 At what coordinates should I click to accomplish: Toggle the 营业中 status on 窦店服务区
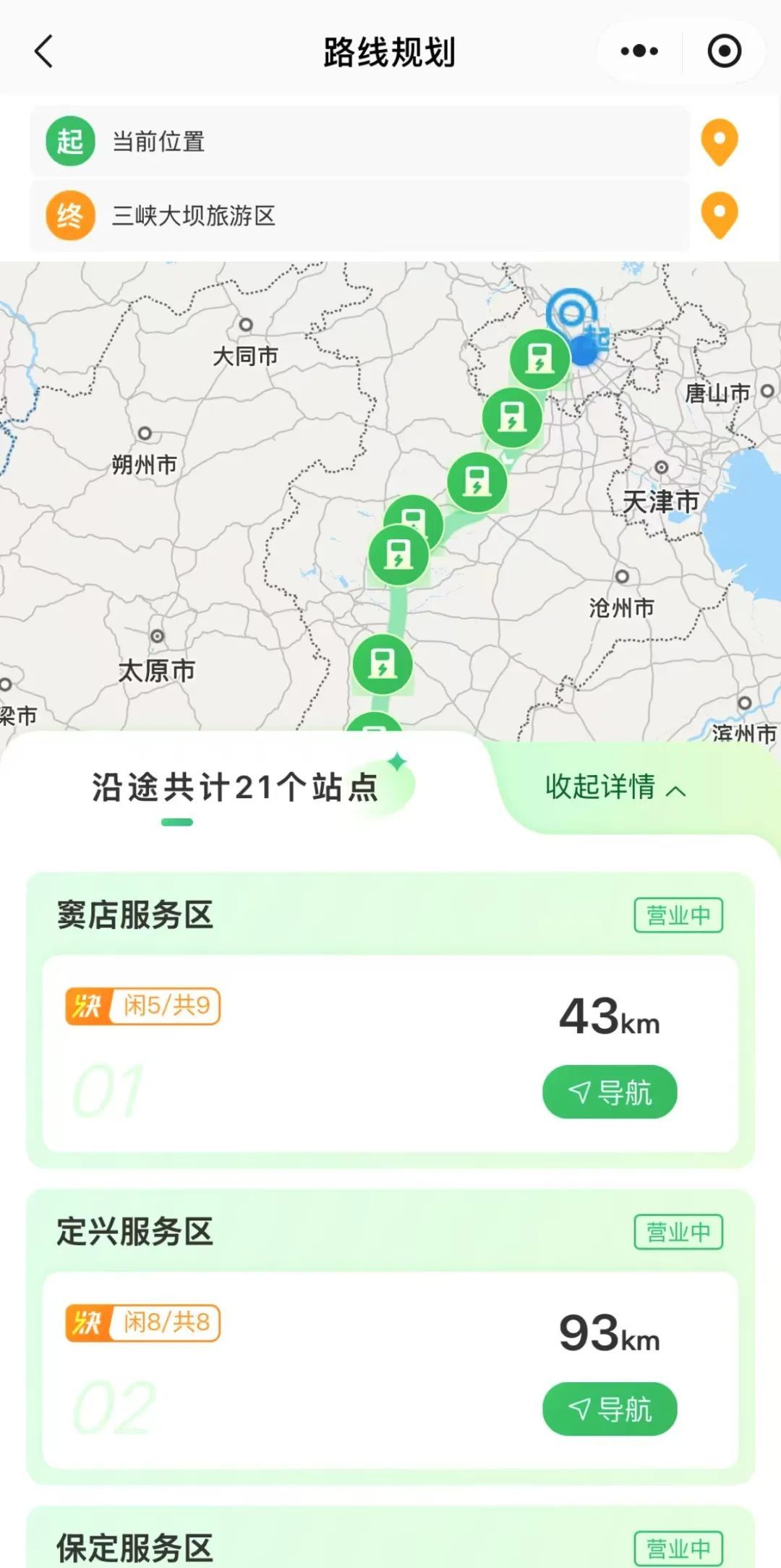pyautogui.click(x=678, y=914)
